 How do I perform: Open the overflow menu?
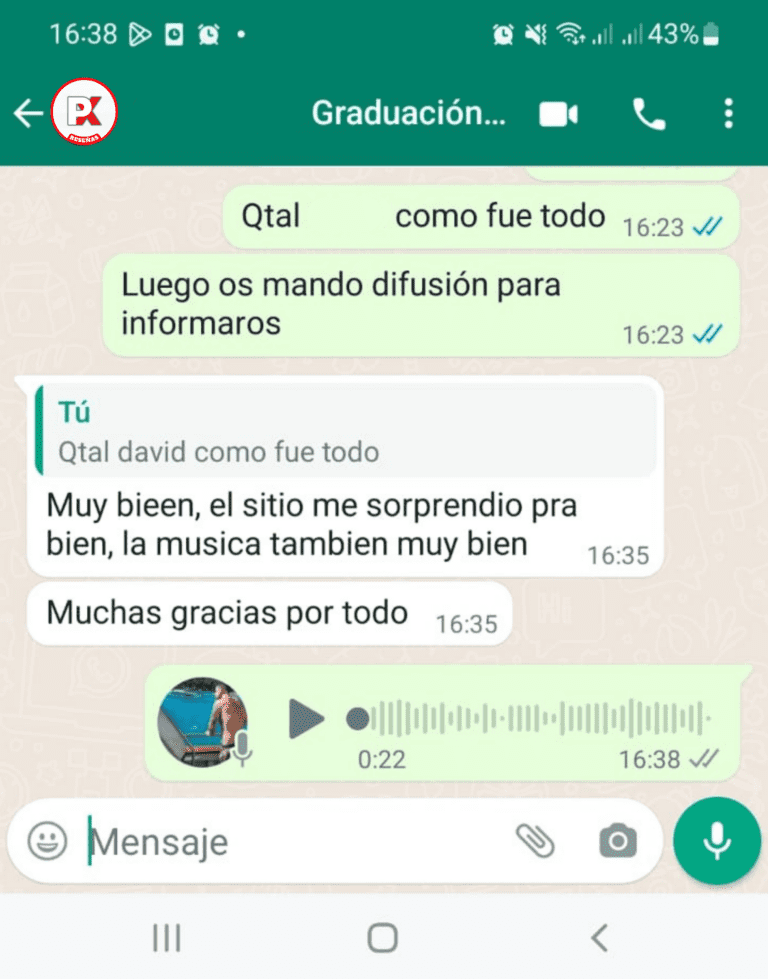click(728, 114)
